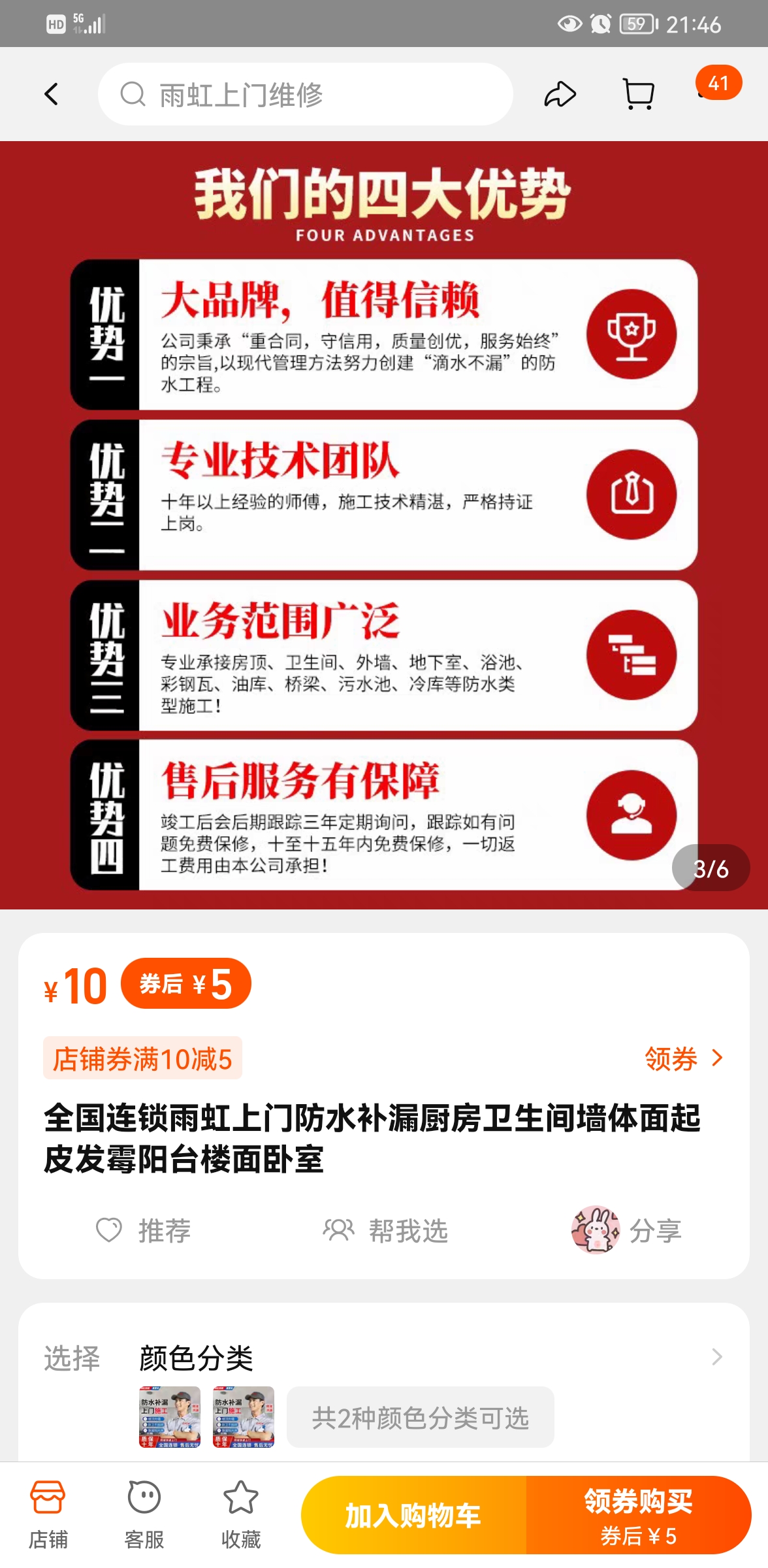
Task: Share this product via the arrow icon
Action: (560, 95)
